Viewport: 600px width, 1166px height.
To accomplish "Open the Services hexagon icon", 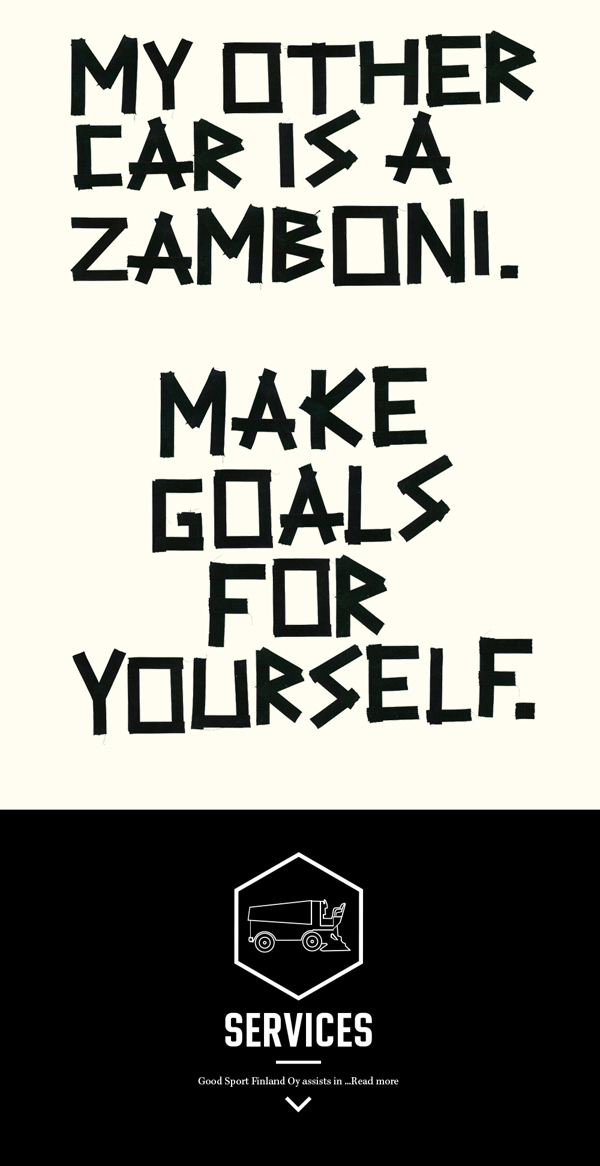I will pos(298,927).
